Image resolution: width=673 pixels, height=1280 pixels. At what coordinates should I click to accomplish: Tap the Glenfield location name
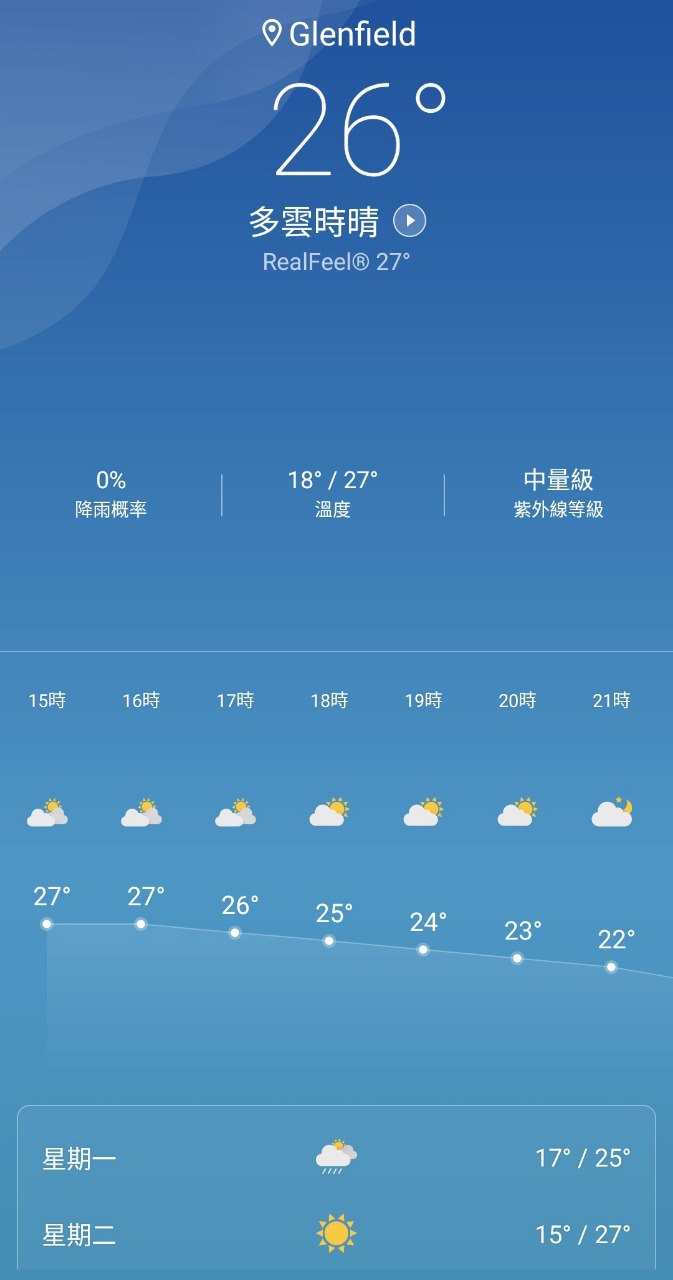351,35
